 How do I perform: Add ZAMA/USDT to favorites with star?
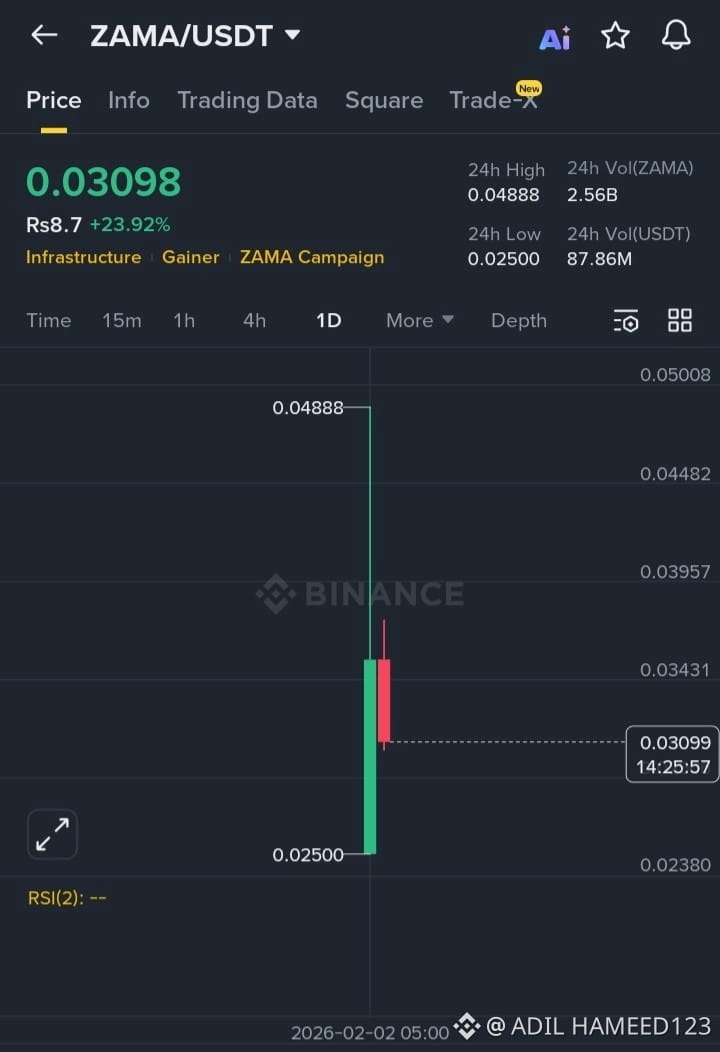[x=615, y=36]
